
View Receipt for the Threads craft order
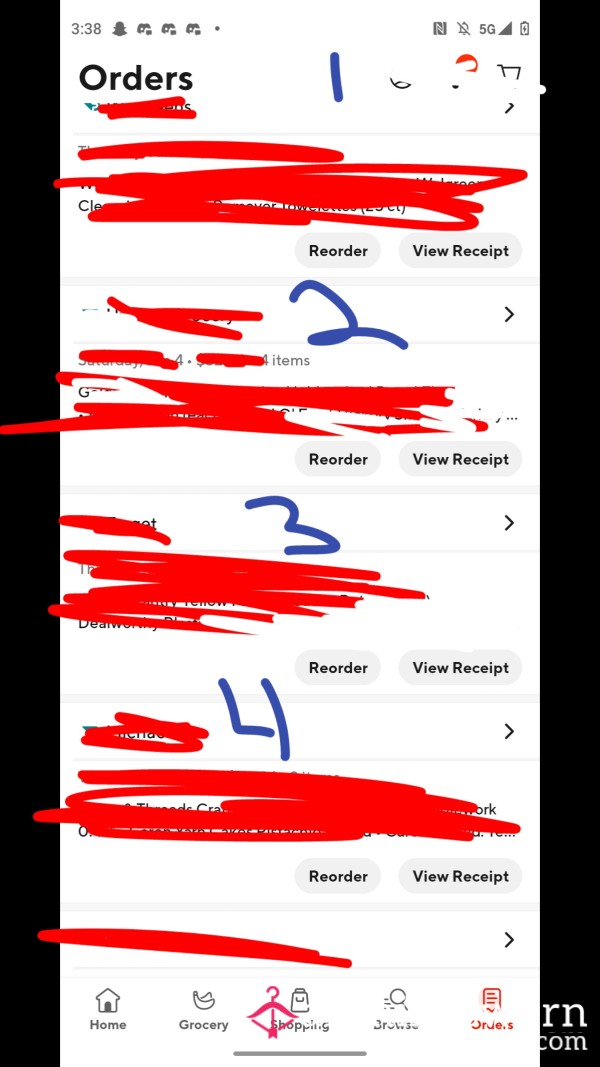(460, 876)
